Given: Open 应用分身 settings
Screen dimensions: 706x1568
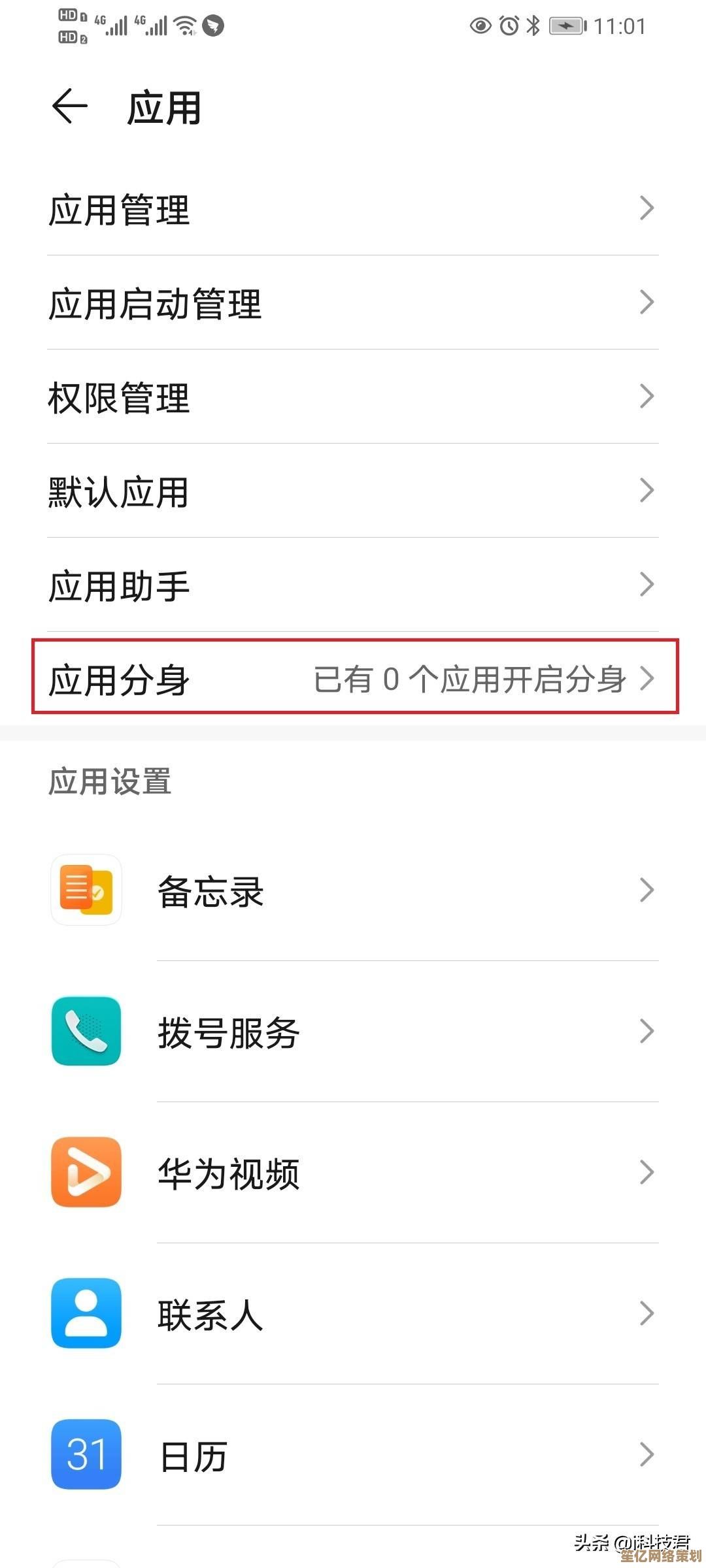Looking at the screenshot, I should (353, 679).
